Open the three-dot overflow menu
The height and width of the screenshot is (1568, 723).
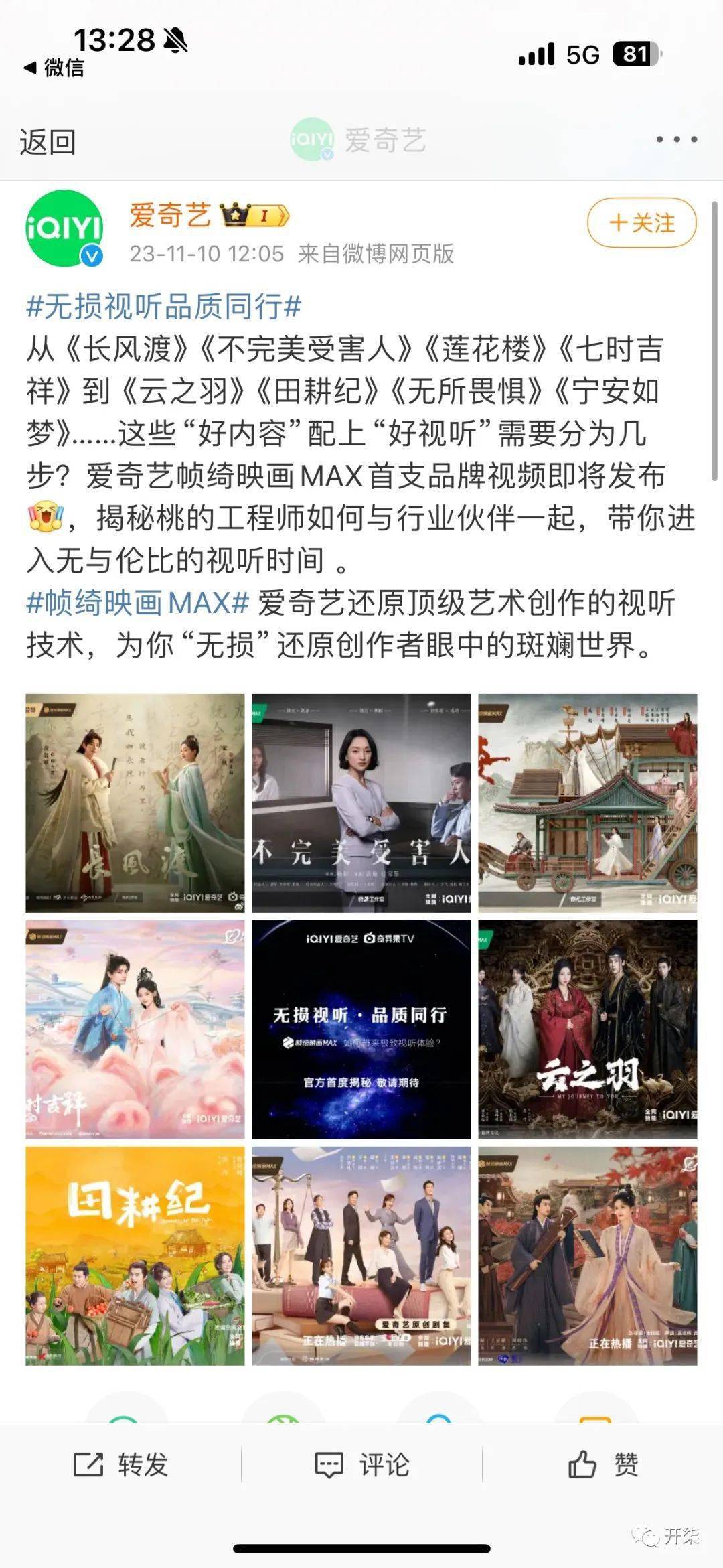676,139
